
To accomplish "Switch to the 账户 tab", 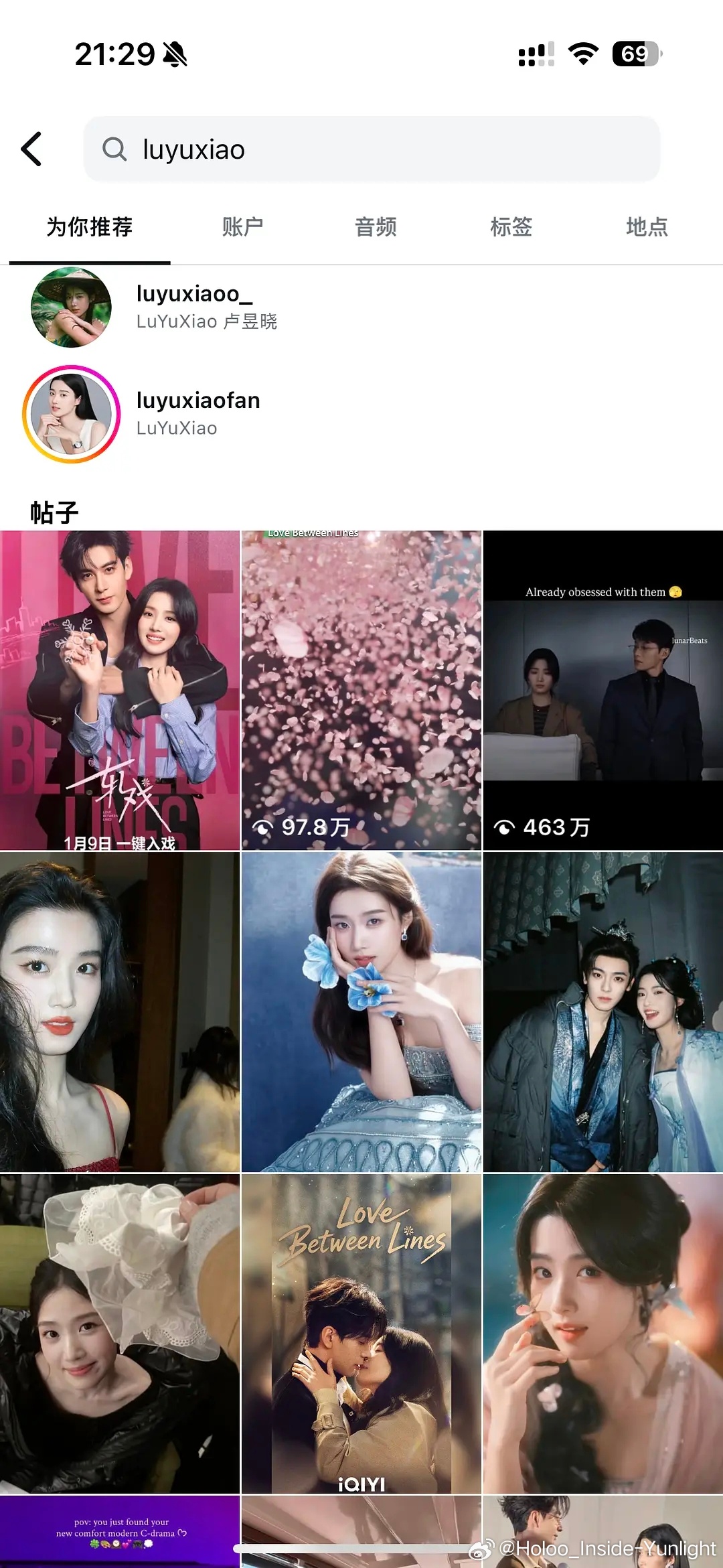I will [x=241, y=228].
